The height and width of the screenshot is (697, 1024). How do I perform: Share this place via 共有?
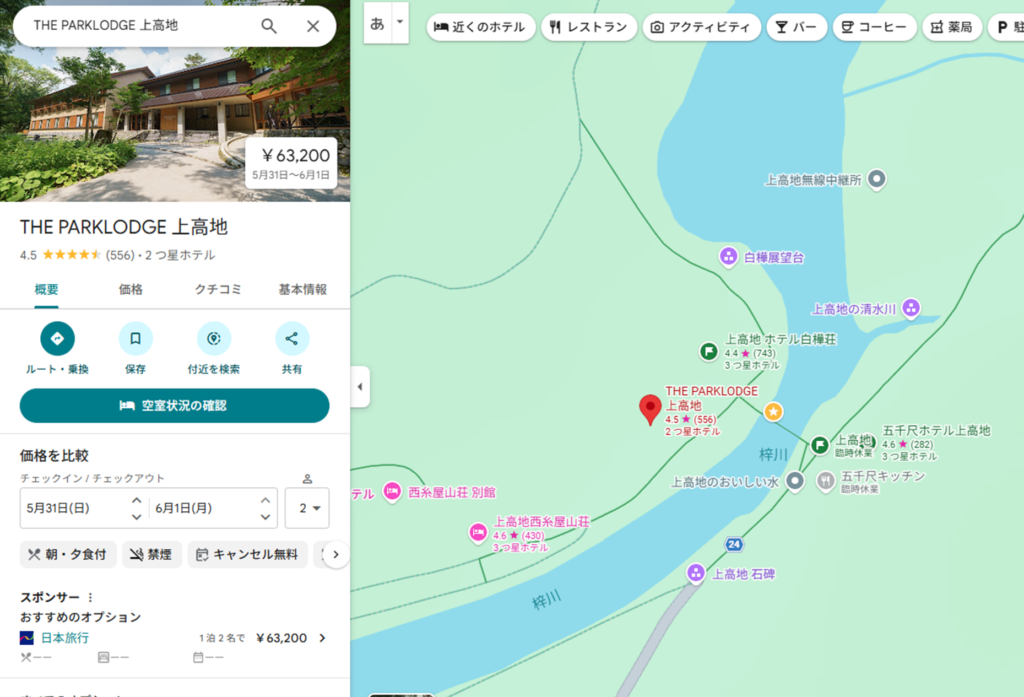pos(292,339)
